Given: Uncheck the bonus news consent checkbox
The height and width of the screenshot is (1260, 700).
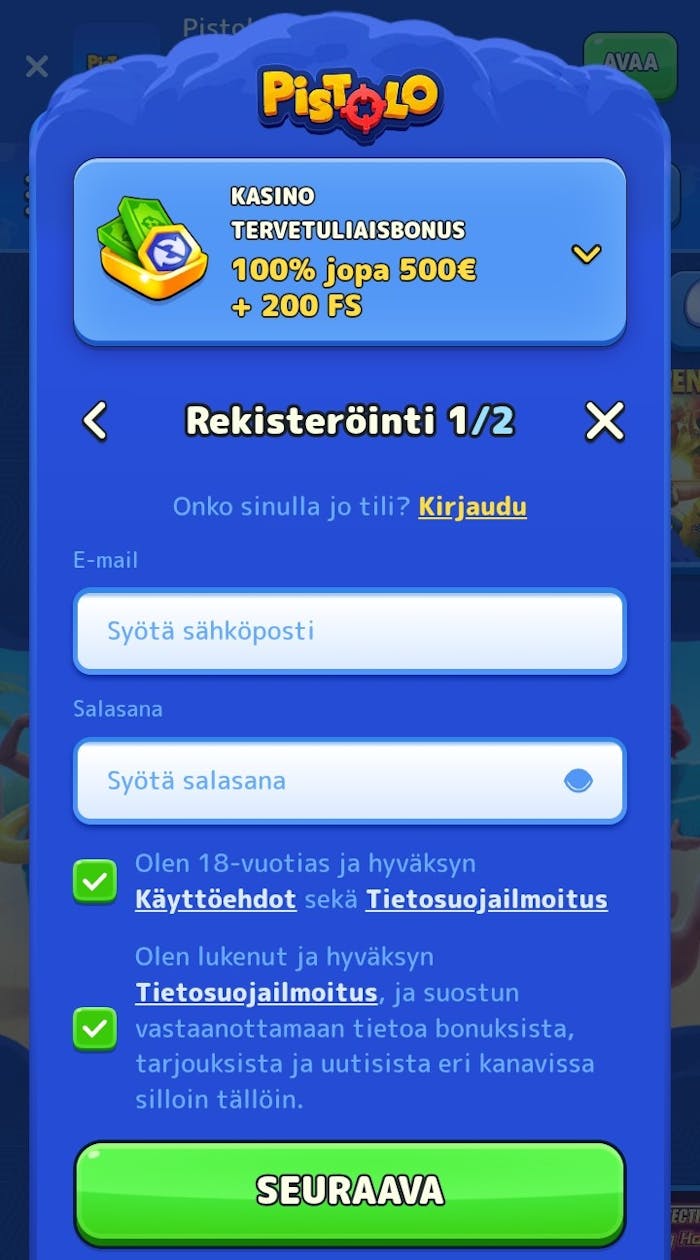Looking at the screenshot, I should (95, 1029).
